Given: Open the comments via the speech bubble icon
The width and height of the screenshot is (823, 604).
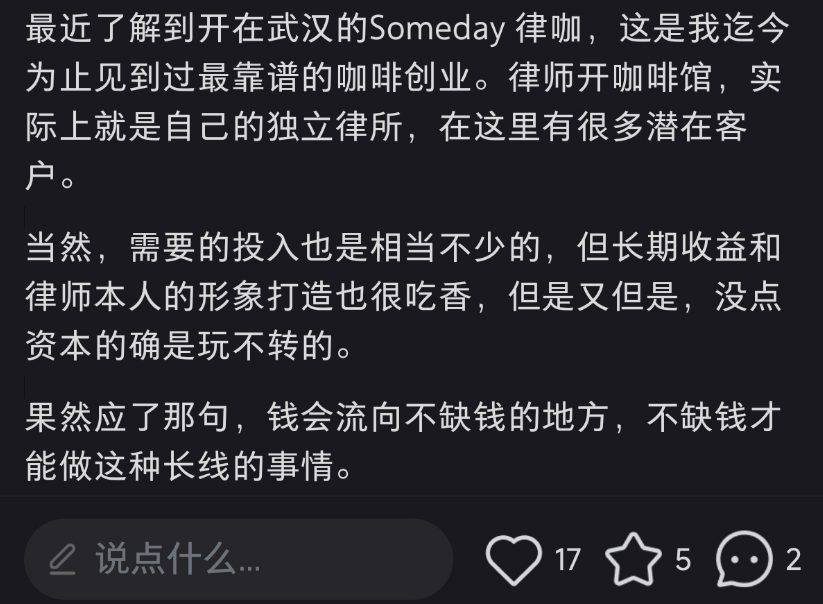Looking at the screenshot, I should click(x=744, y=559).
